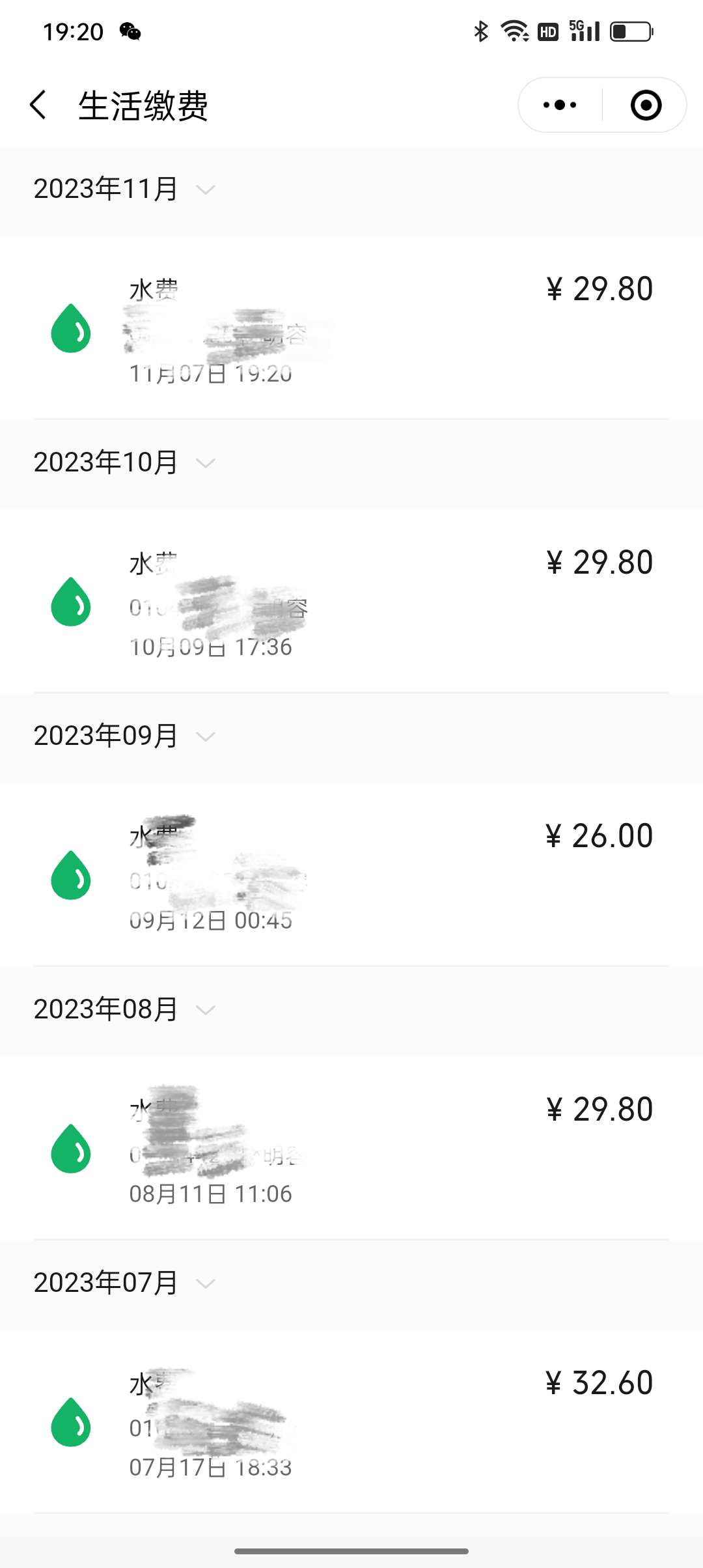The width and height of the screenshot is (703, 1568).
Task: Open the 08月11日 11:06 water bill record
Action: click(351, 1149)
